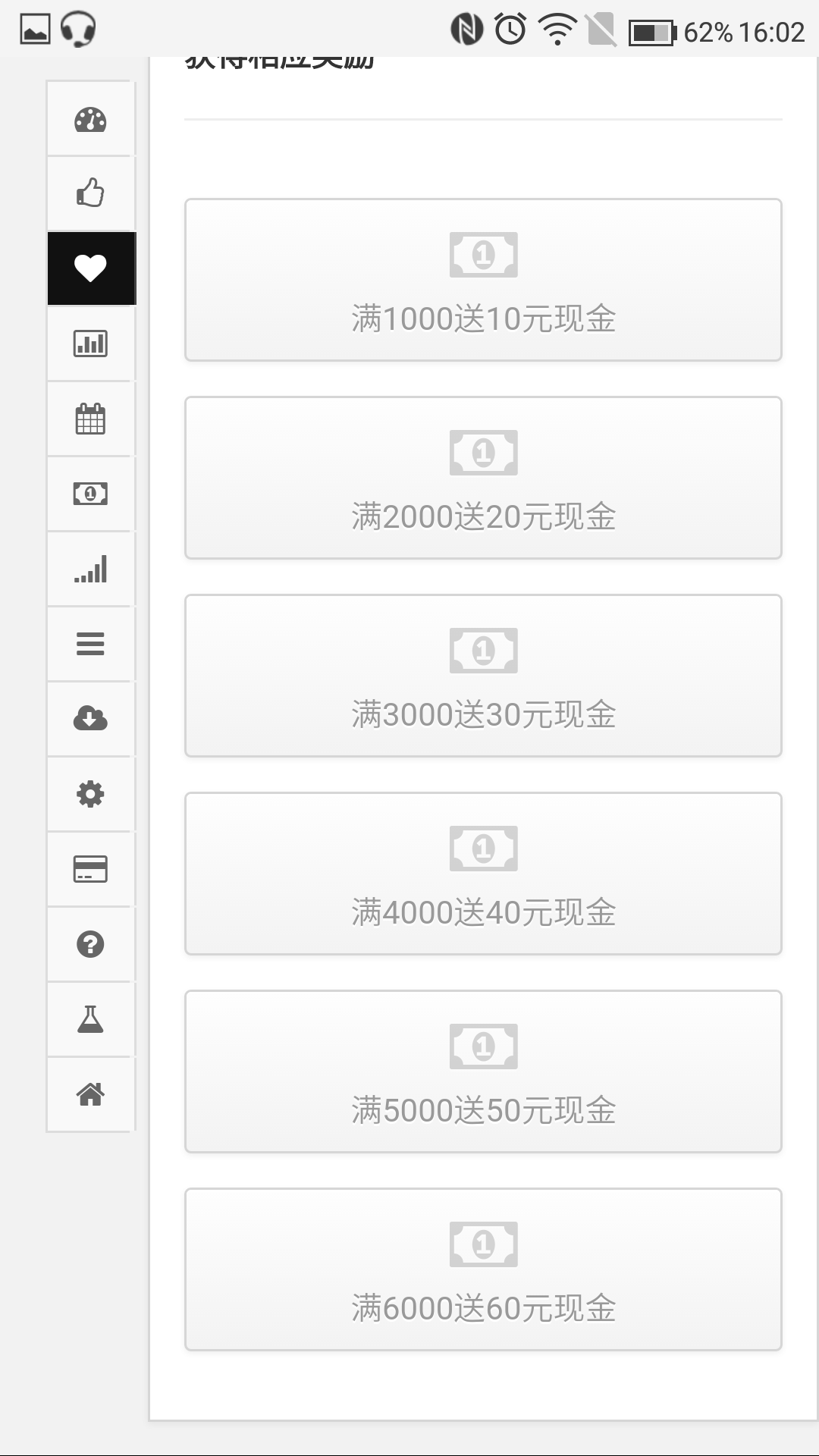
Task: Open settings gear icon in sidebar
Action: click(90, 794)
